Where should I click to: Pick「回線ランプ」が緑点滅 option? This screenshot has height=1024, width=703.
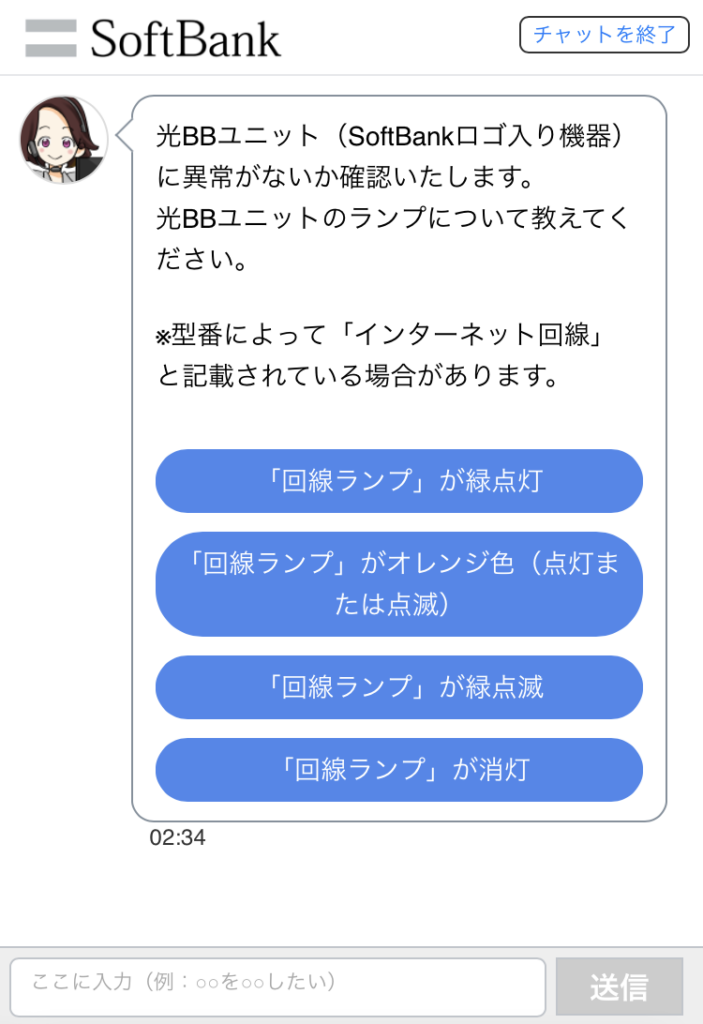[x=398, y=687]
